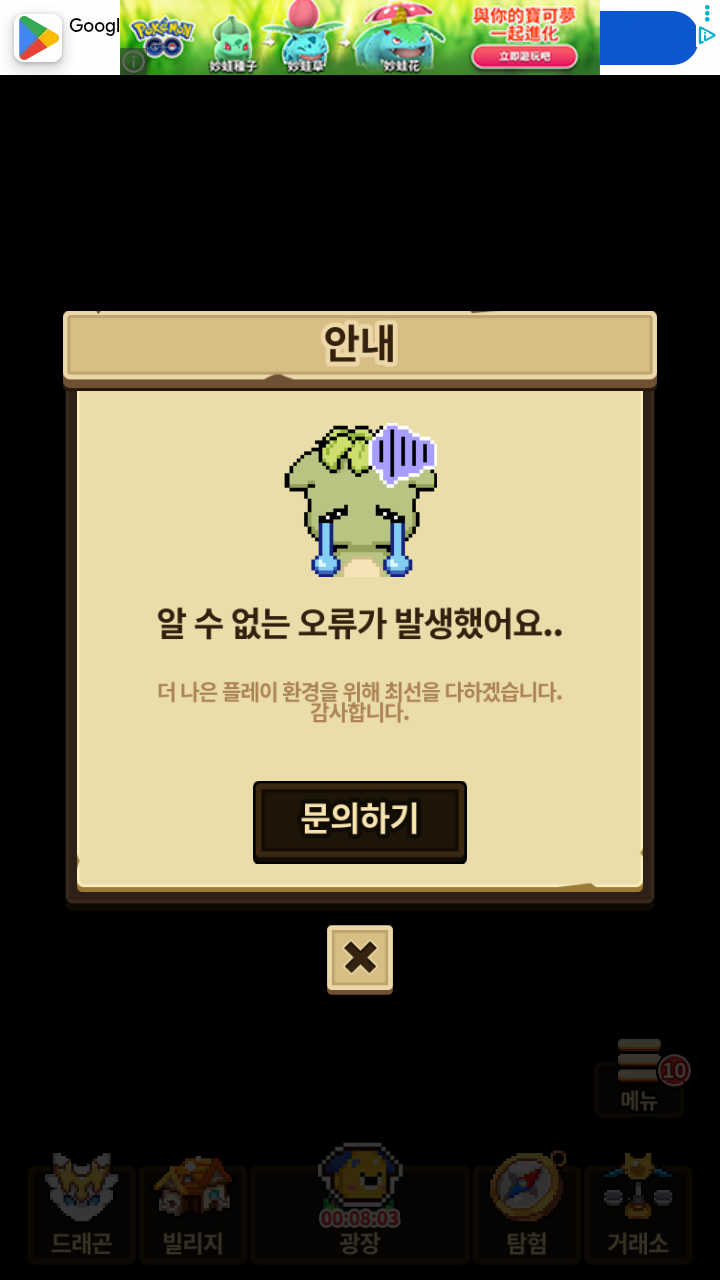Screen dimensions: 720x1280
Task: Tap the blue install button on the ad
Action: click(648, 38)
